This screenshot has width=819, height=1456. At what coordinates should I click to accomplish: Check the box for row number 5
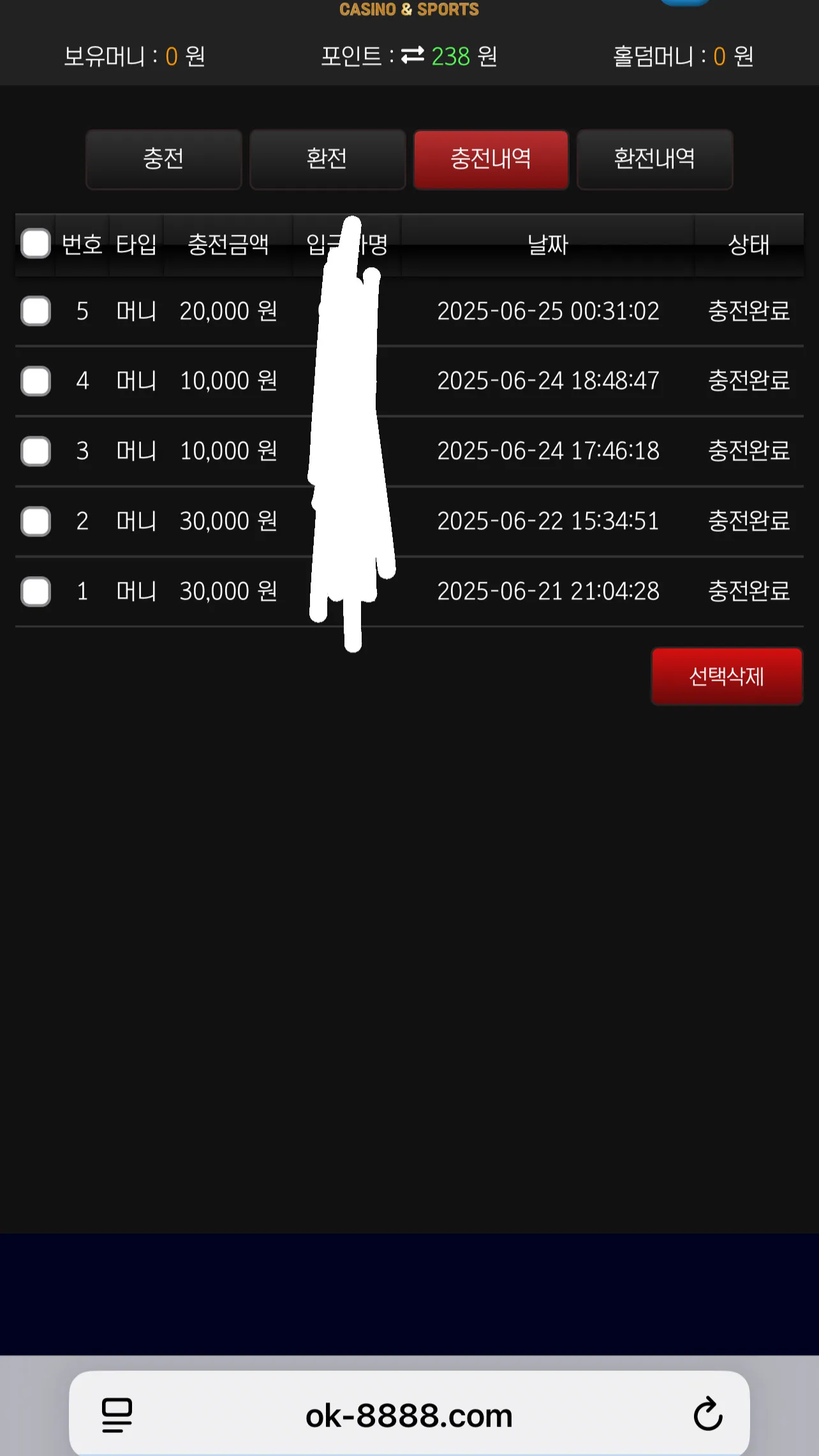36,311
